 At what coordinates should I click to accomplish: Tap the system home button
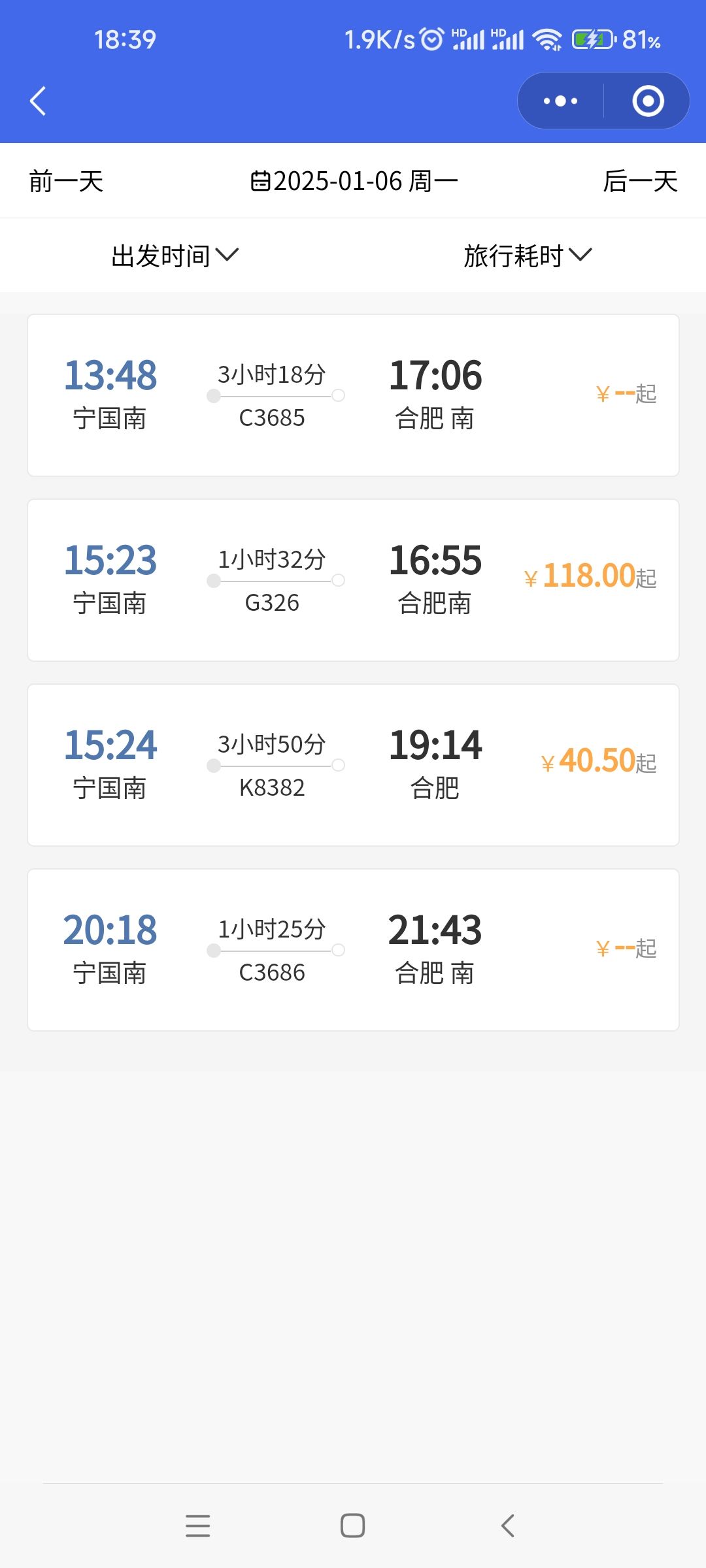click(353, 1526)
